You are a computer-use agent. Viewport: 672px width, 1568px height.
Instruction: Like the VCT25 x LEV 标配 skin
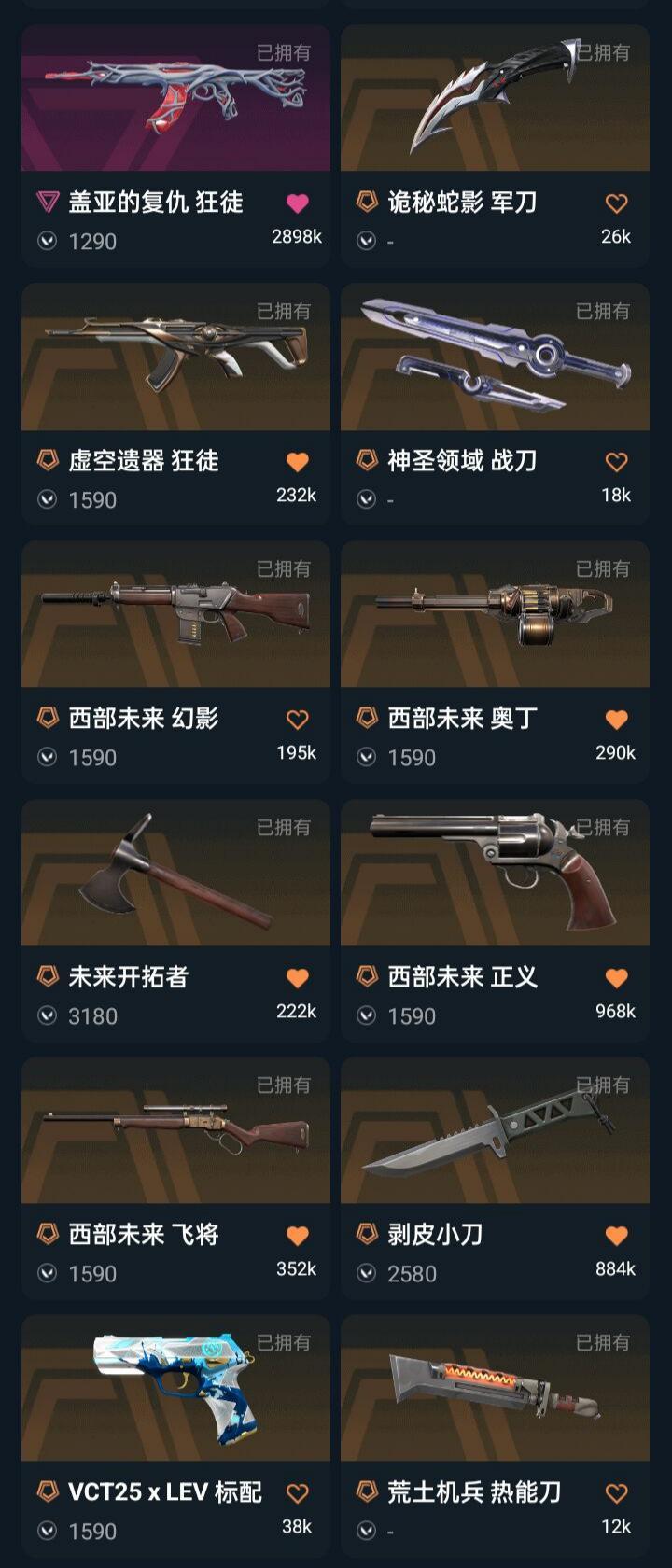(x=297, y=1492)
